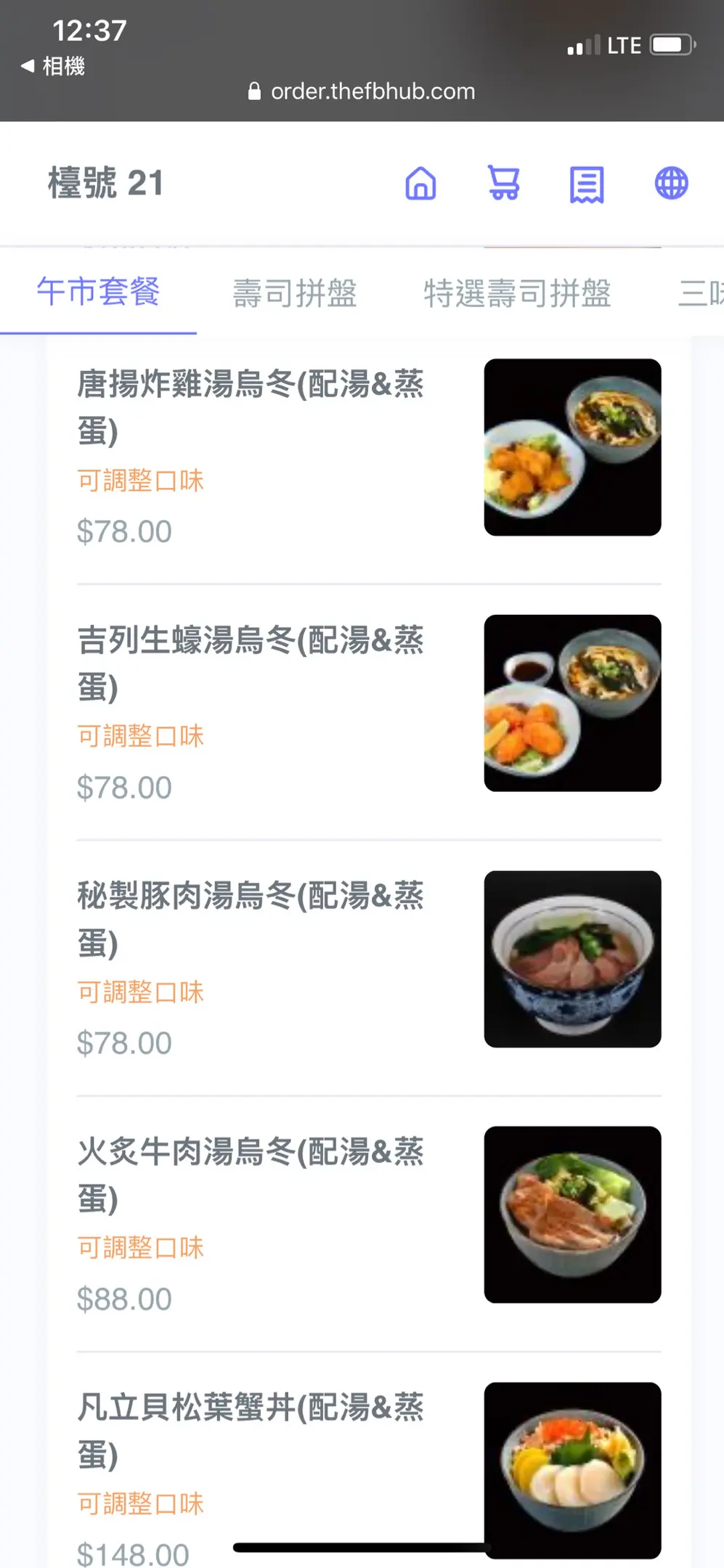This screenshot has height=1568, width=724.
Task: Switch to the 午市套餐 tab
Action: click(x=98, y=293)
